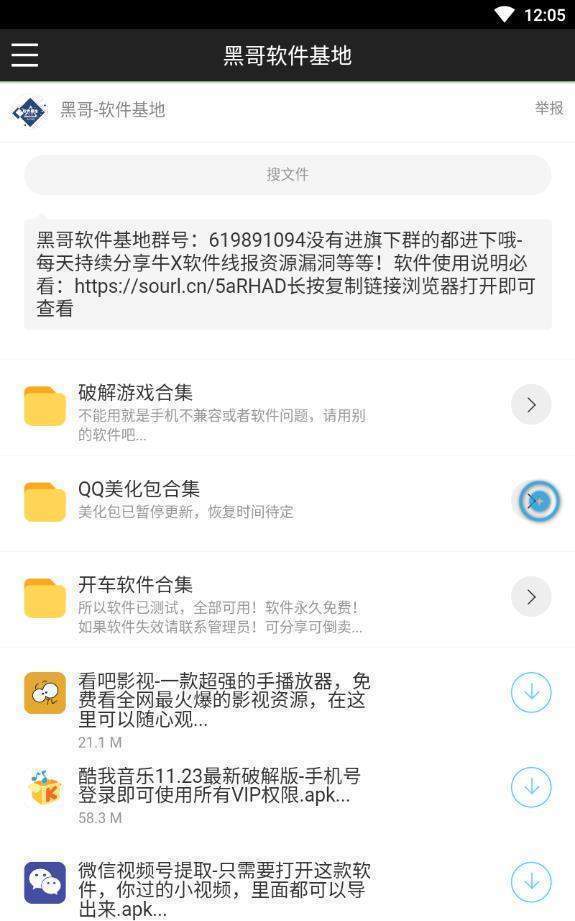Tap the chevron beside 破解游戏合集
The width and height of the screenshot is (575, 921).
coord(531,405)
